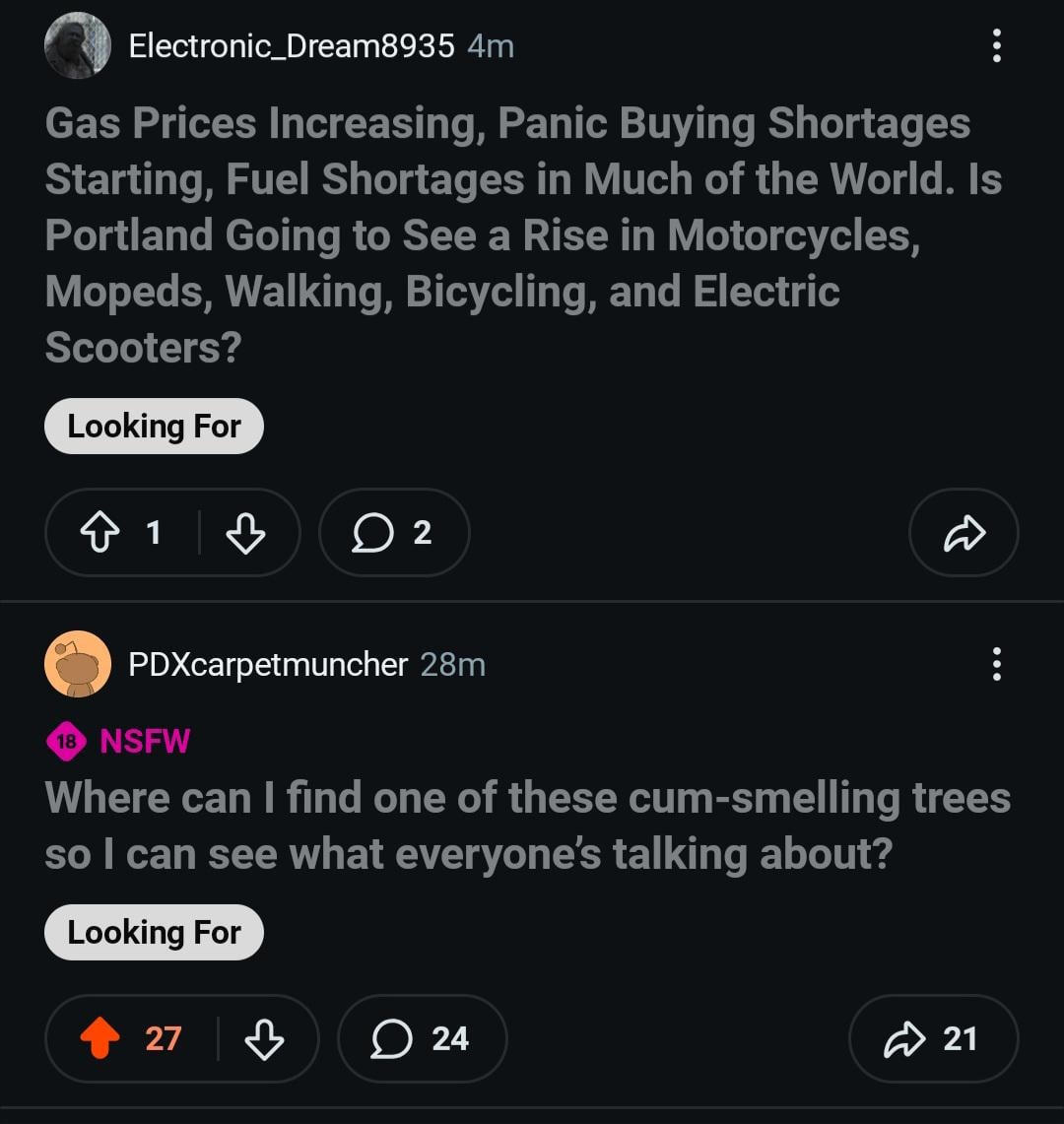Open Electronic_Dream8935's profile

click(x=292, y=46)
